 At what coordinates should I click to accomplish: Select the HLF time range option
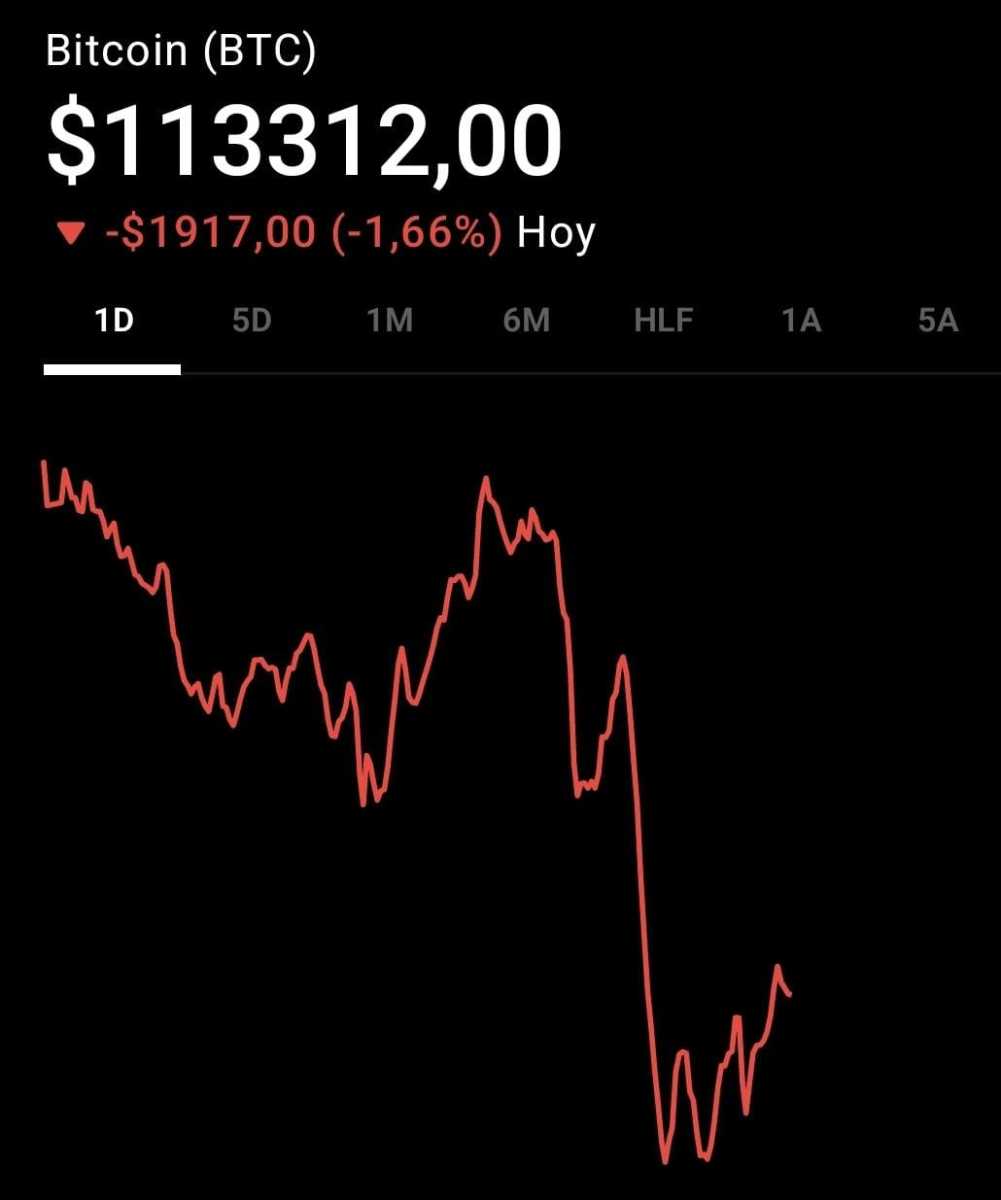(663, 321)
